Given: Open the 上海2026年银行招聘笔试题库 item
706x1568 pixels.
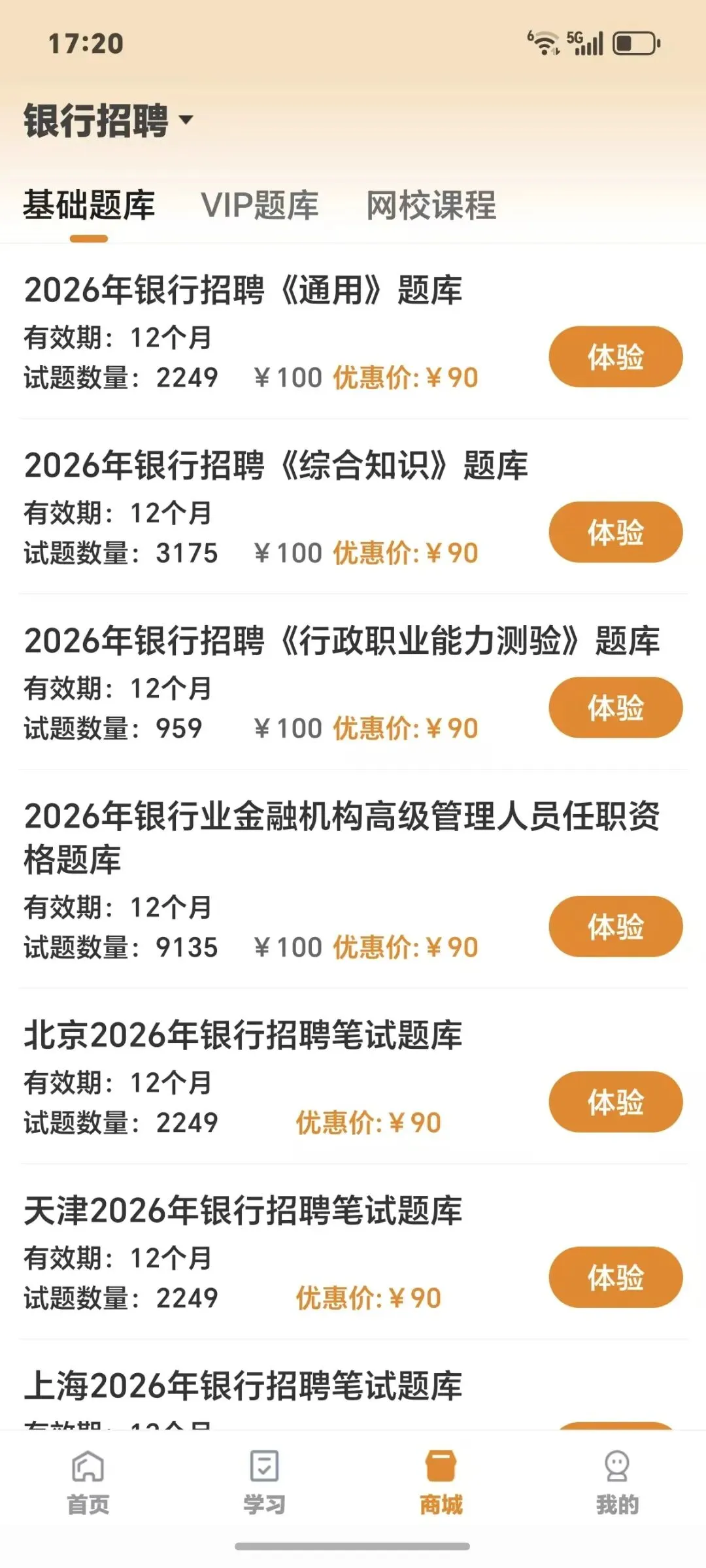Looking at the screenshot, I should click(243, 1385).
